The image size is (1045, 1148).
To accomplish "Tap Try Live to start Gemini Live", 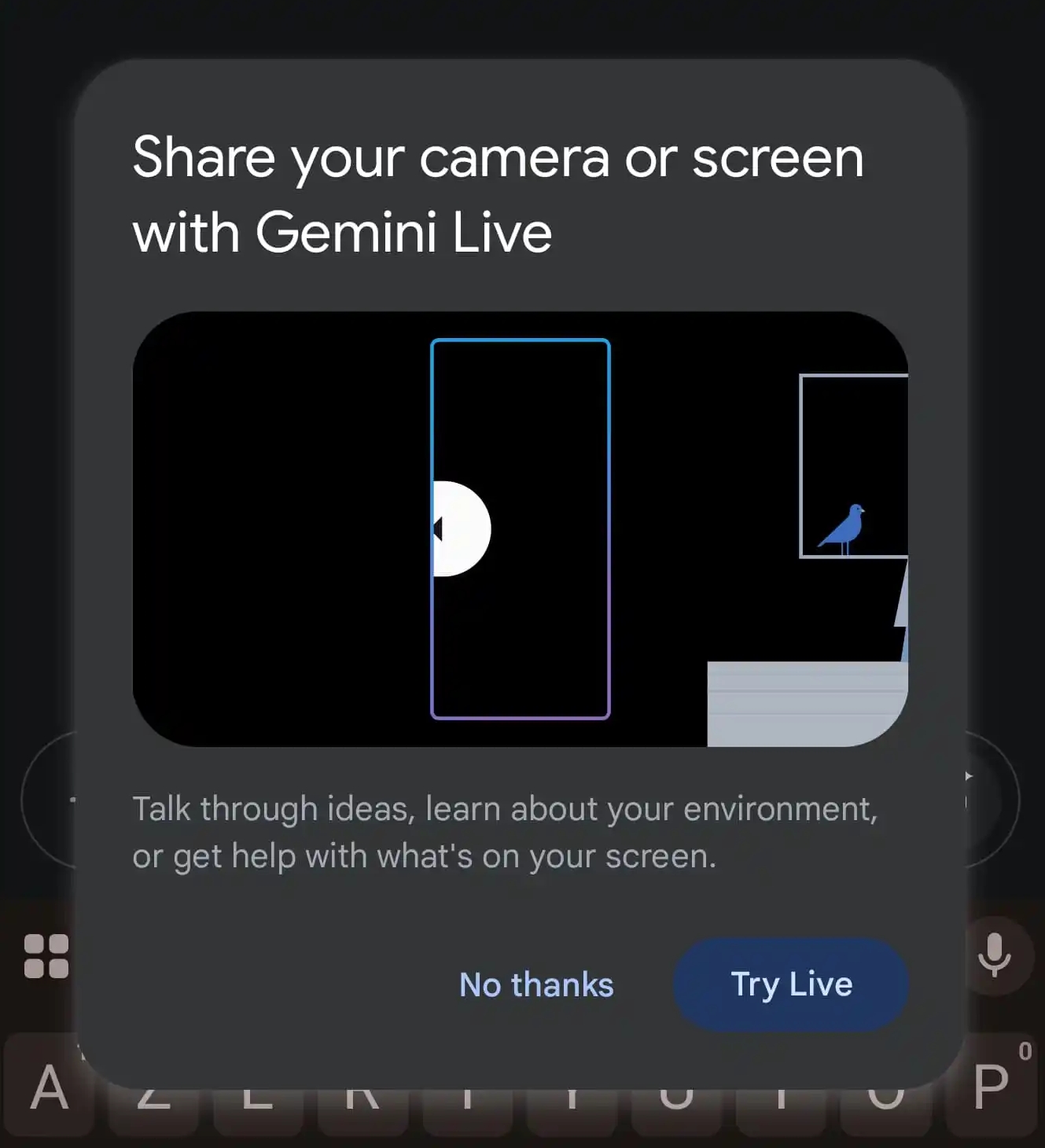I will click(x=791, y=984).
